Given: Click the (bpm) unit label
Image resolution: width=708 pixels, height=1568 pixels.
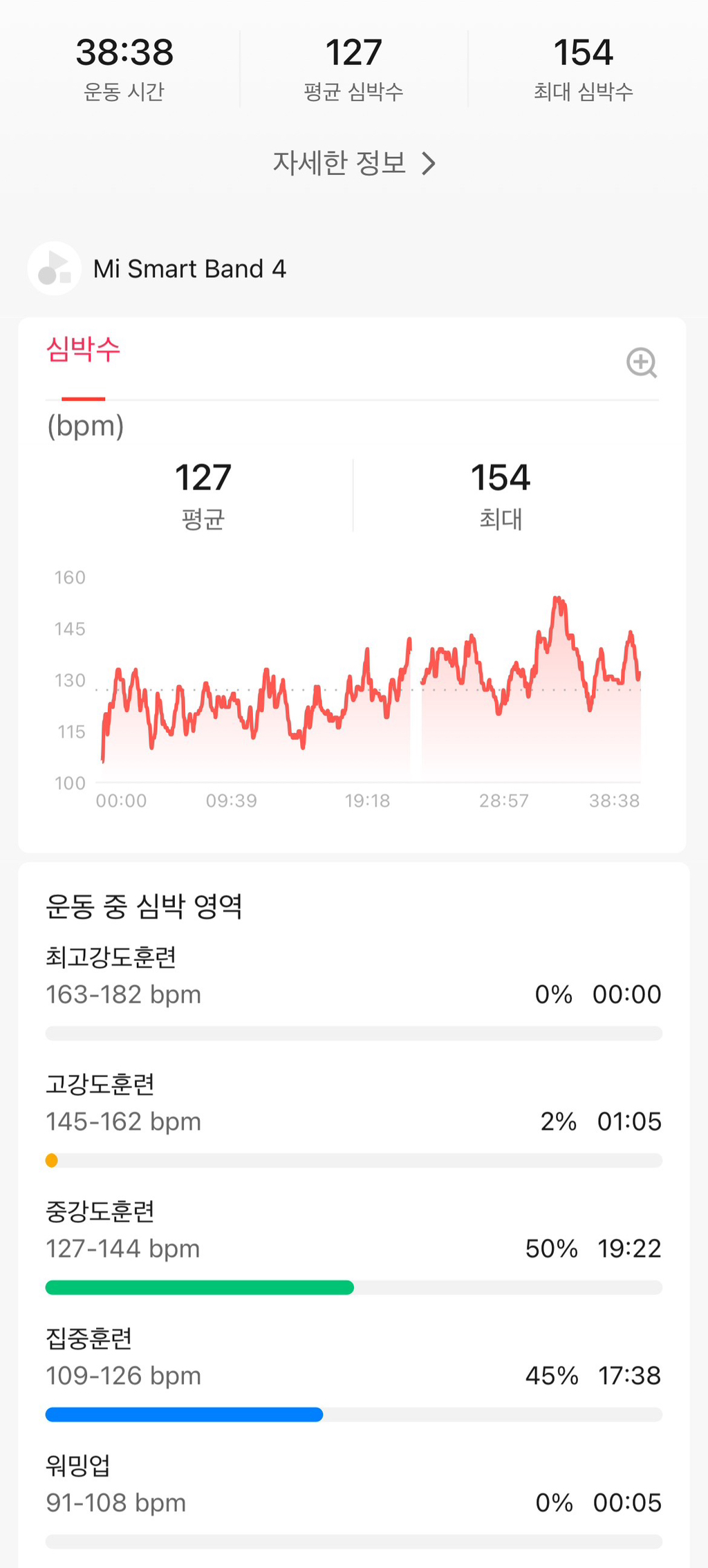Looking at the screenshot, I should [84, 425].
